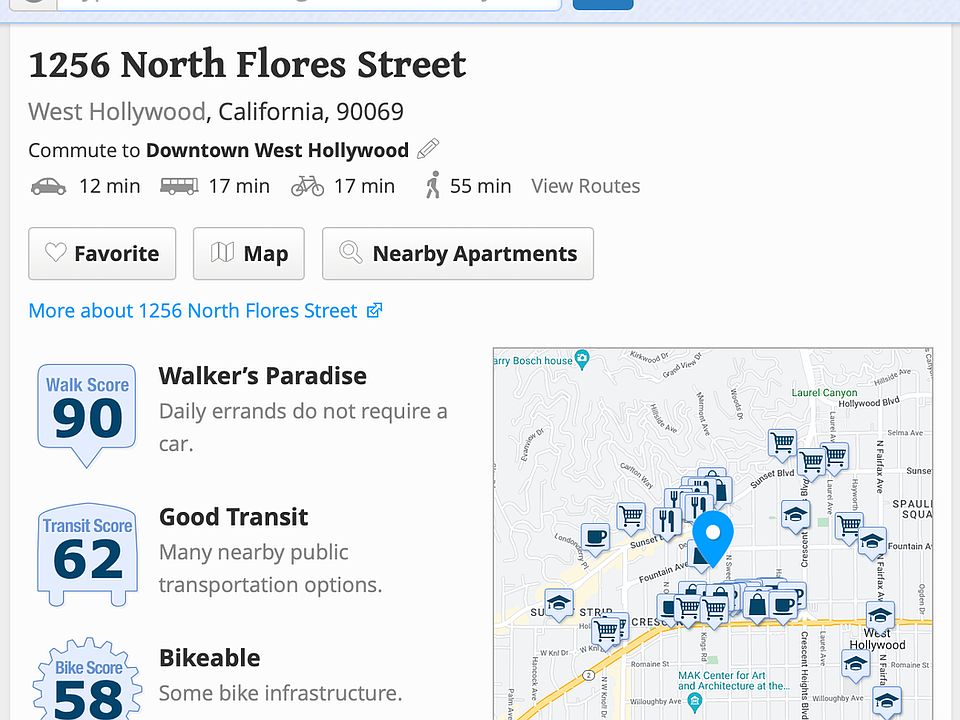Open More about 1256 North Flores Street
The height and width of the screenshot is (720, 960).
(x=205, y=311)
